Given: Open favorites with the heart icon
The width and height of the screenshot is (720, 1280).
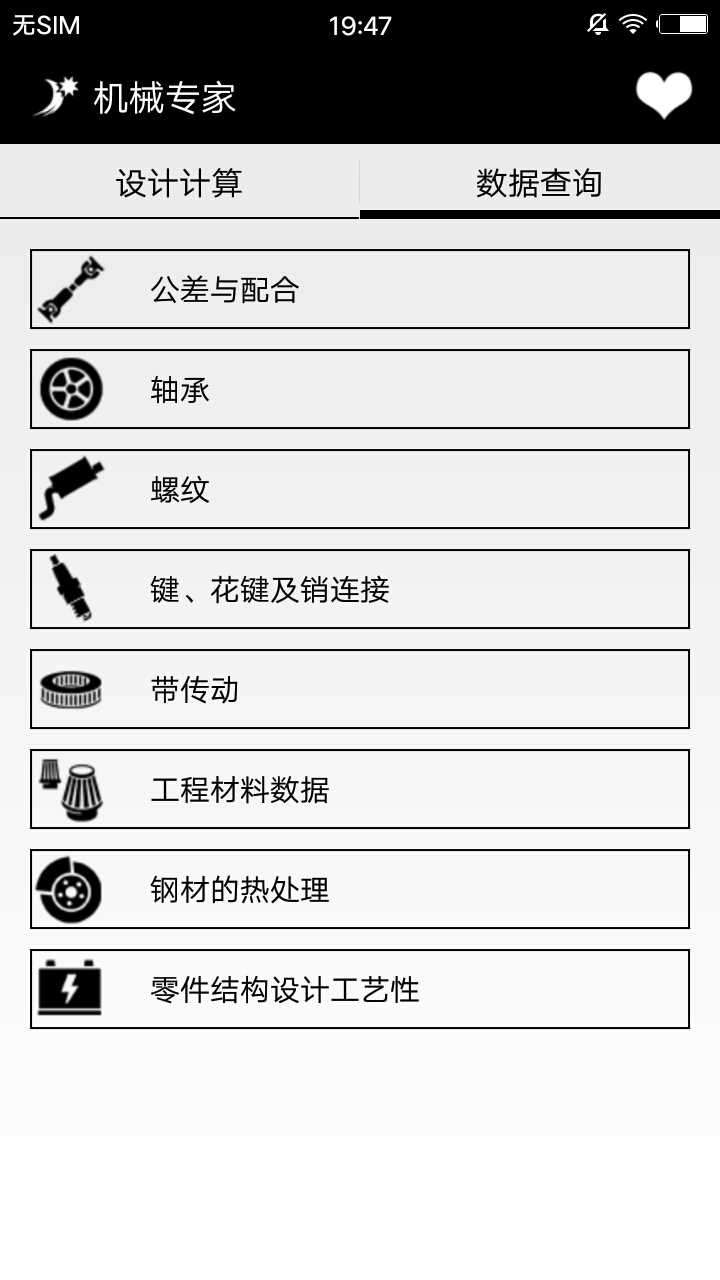Looking at the screenshot, I should [665, 95].
